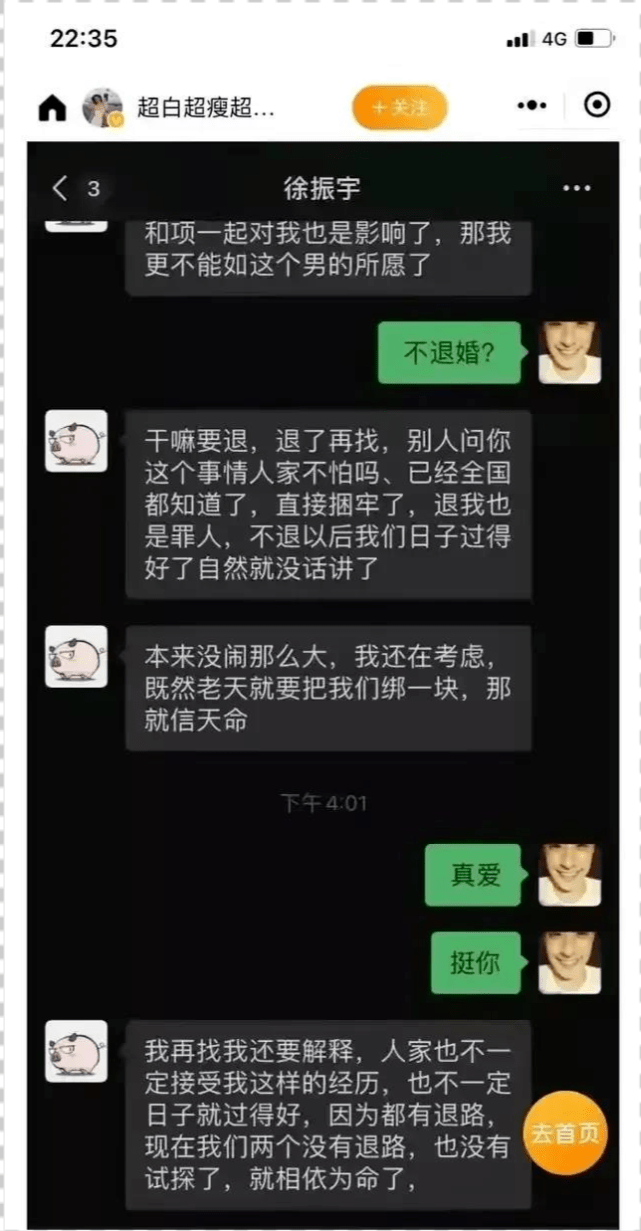Open author name 超白超瘦超...
641x1231 pixels.
[x=205, y=108]
